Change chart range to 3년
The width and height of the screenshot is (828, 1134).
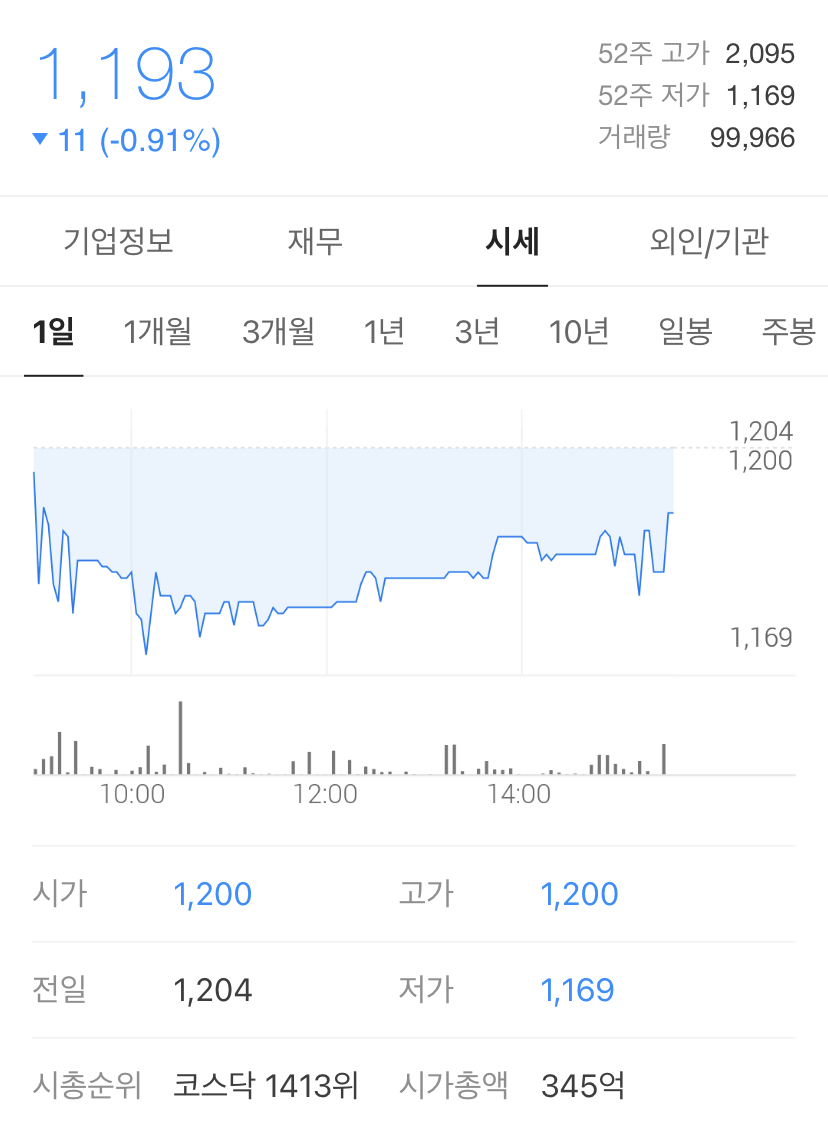477,332
